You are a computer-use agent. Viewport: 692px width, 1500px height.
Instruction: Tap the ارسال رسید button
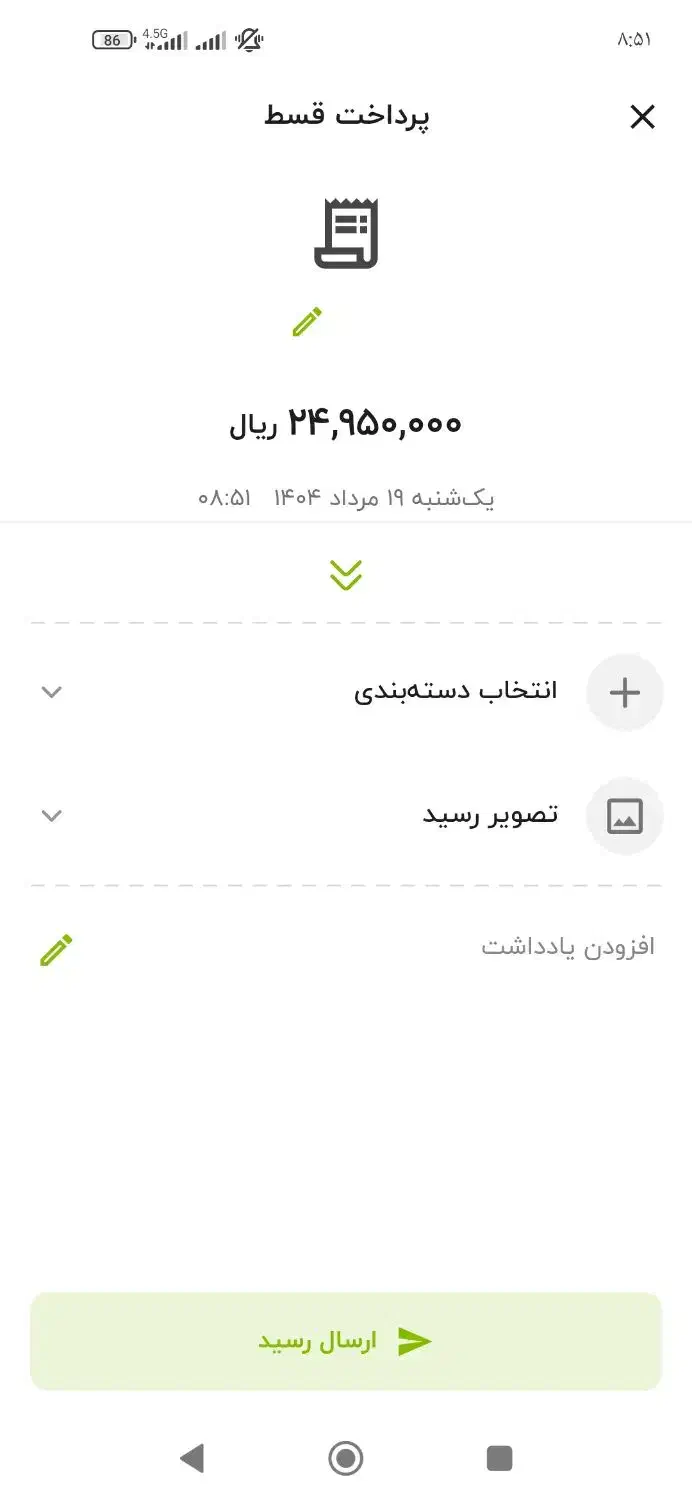[346, 1341]
